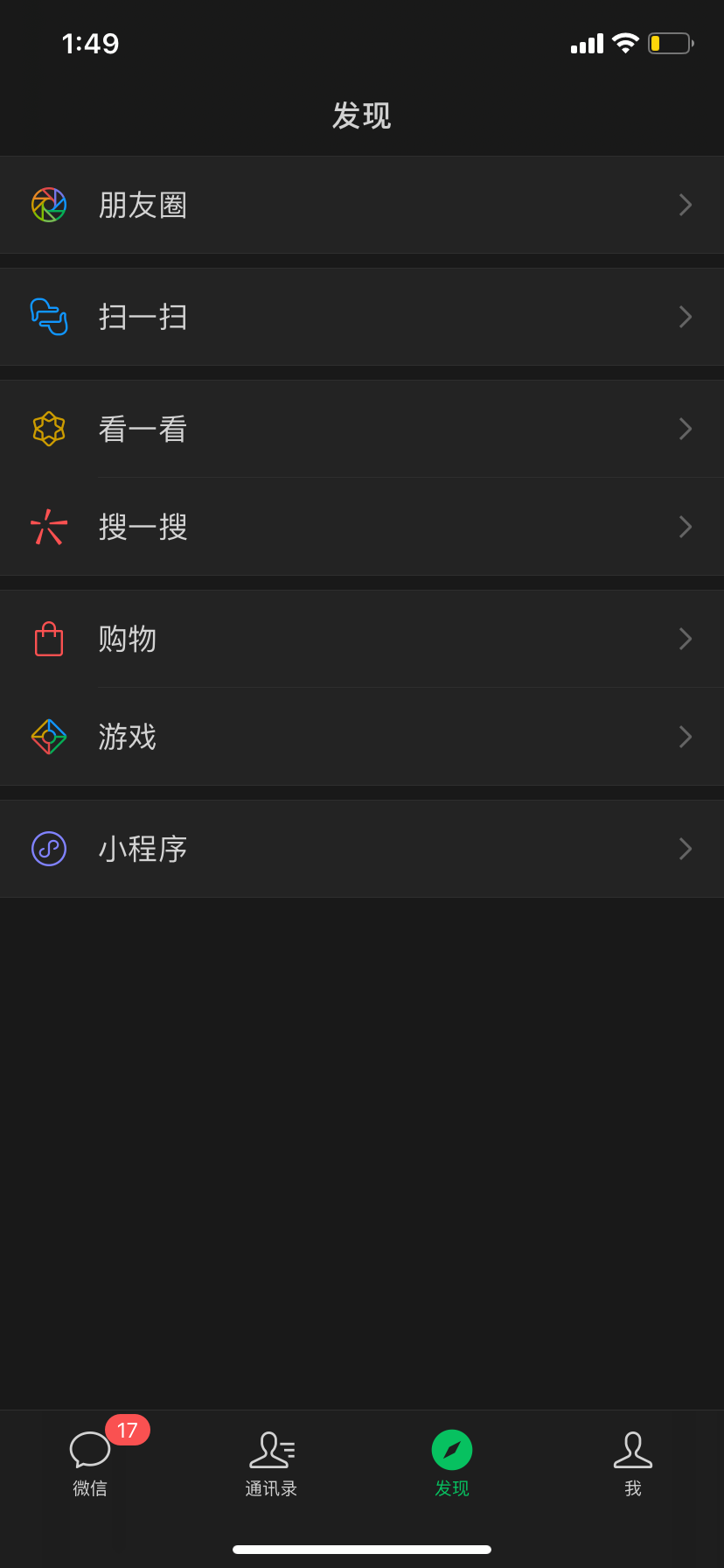
Task: Switch to the 通讯录 contacts tab
Action: pyautogui.click(x=271, y=1463)
